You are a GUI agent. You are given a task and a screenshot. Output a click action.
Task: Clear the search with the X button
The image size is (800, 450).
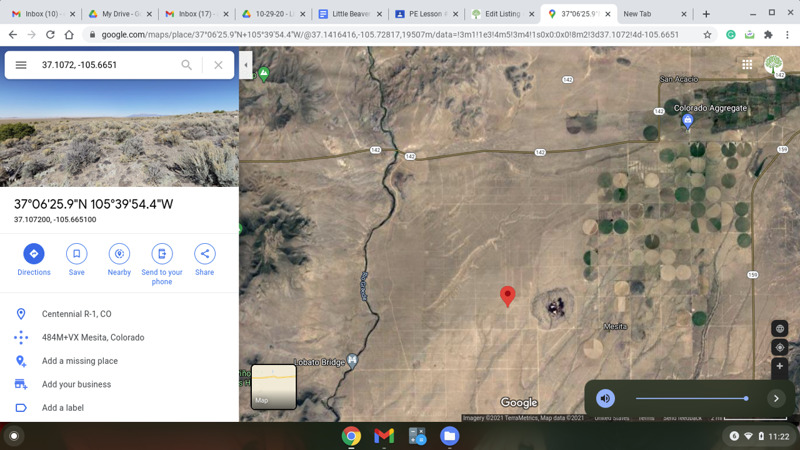(x=218, y=65)
